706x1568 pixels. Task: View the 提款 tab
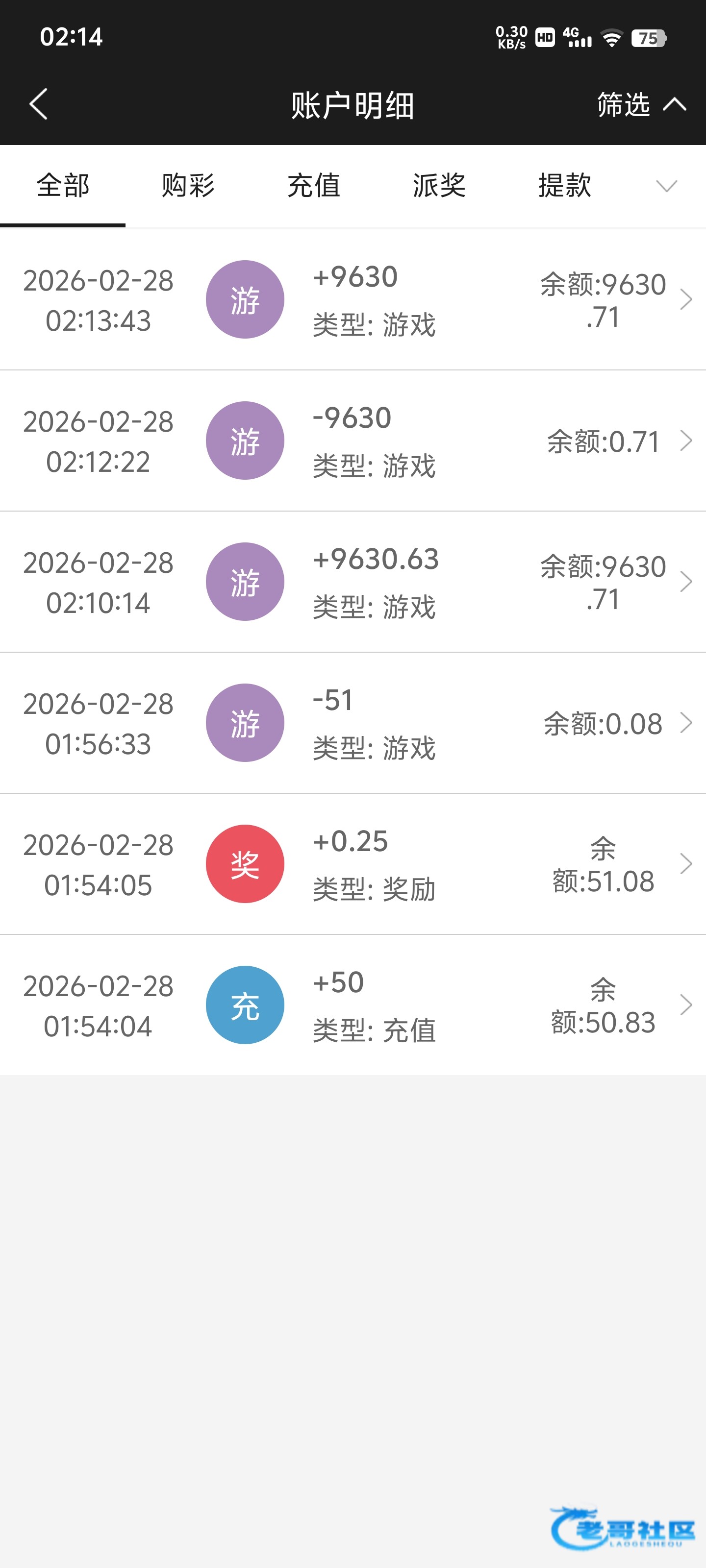[x=565, y=186]
